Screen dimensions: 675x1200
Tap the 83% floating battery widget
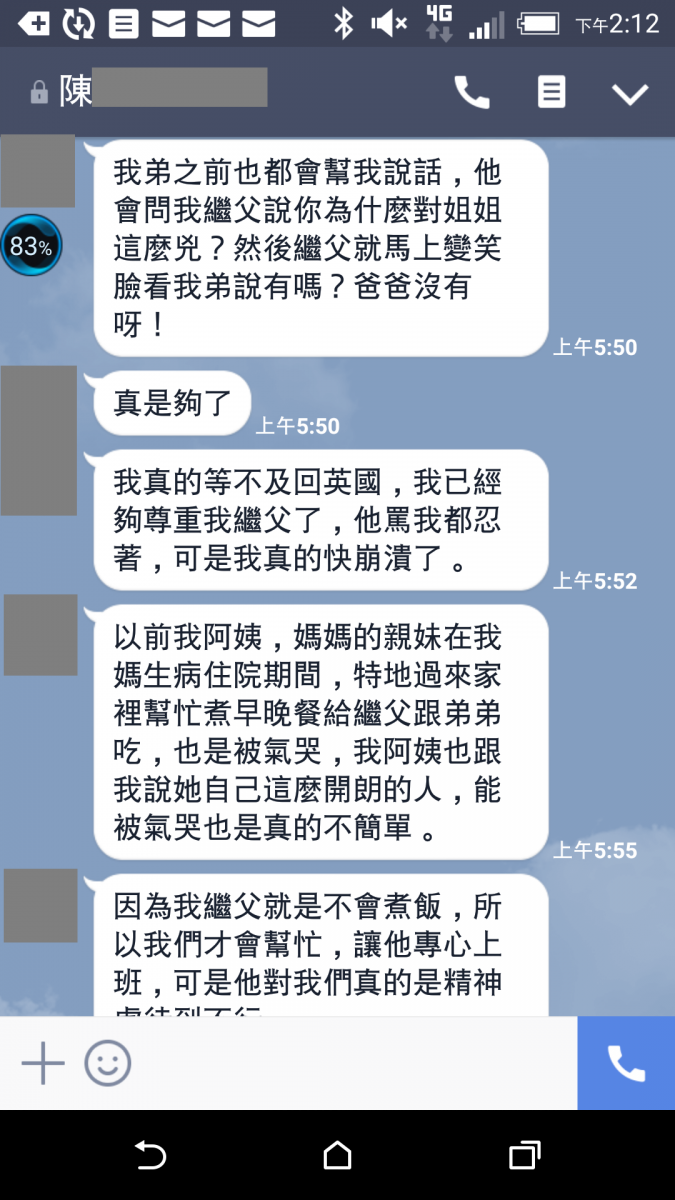[x=30, y=245]
